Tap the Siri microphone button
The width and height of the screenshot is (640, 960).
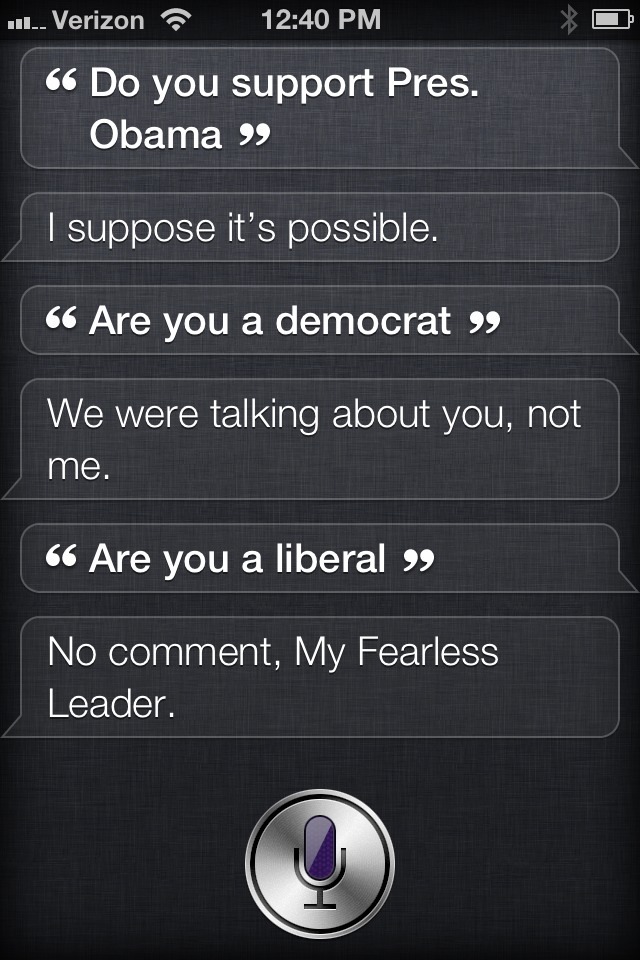point(320,864)
